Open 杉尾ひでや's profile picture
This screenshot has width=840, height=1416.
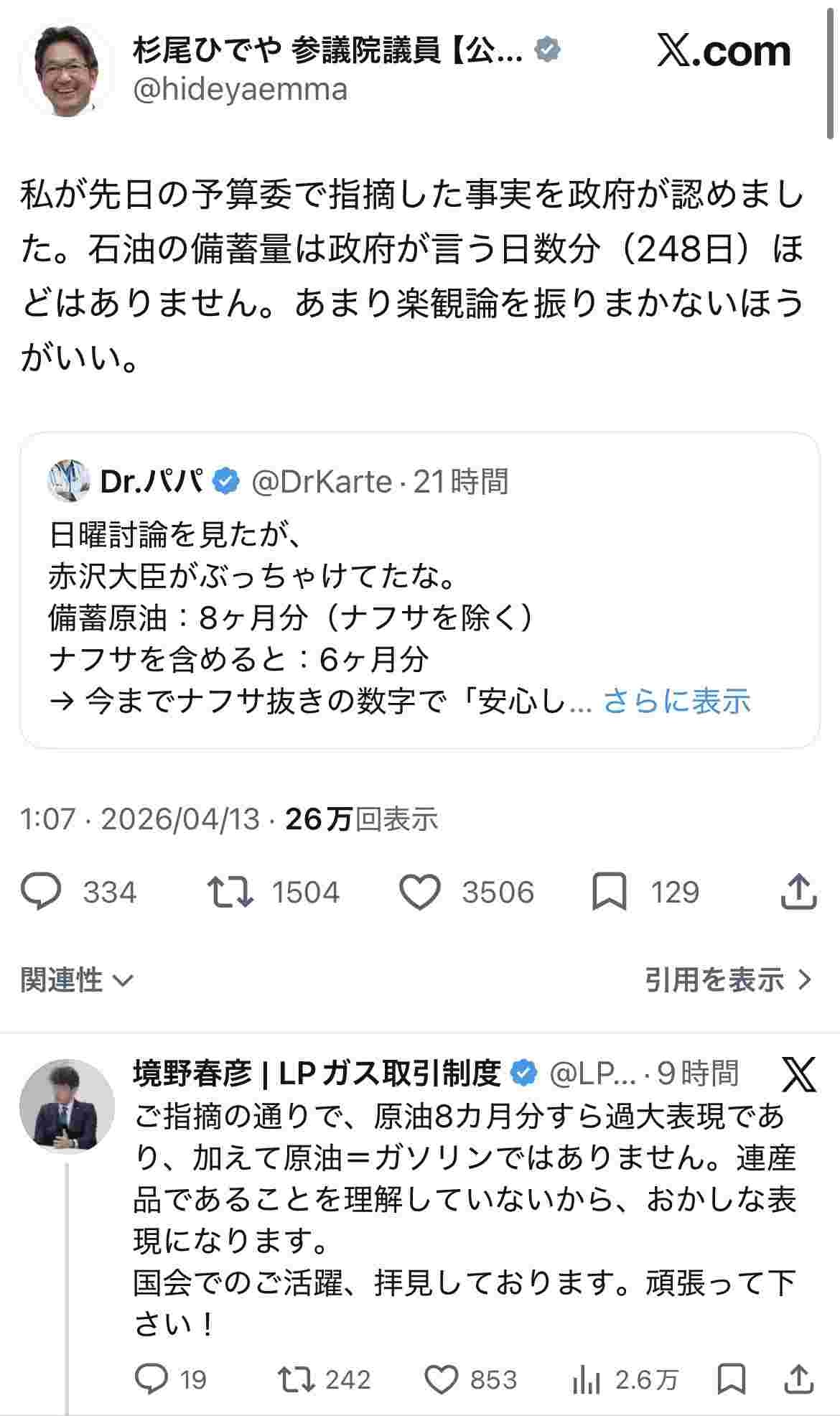(66, 70)
